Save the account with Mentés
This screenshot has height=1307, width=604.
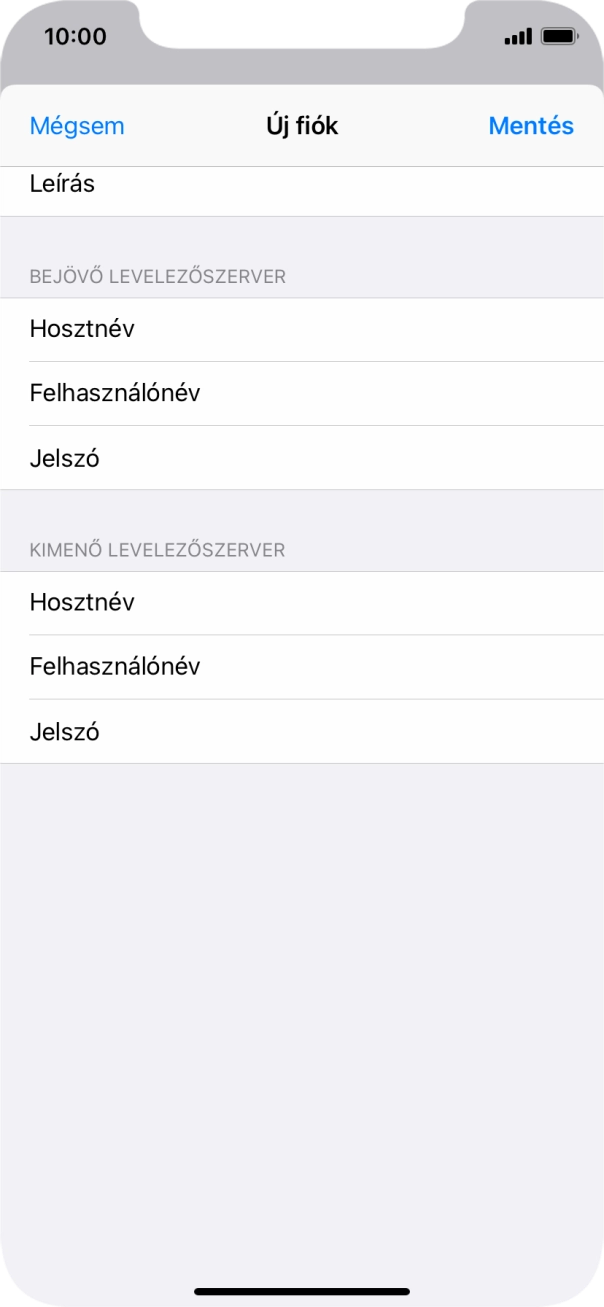click(x=531, y=126)
